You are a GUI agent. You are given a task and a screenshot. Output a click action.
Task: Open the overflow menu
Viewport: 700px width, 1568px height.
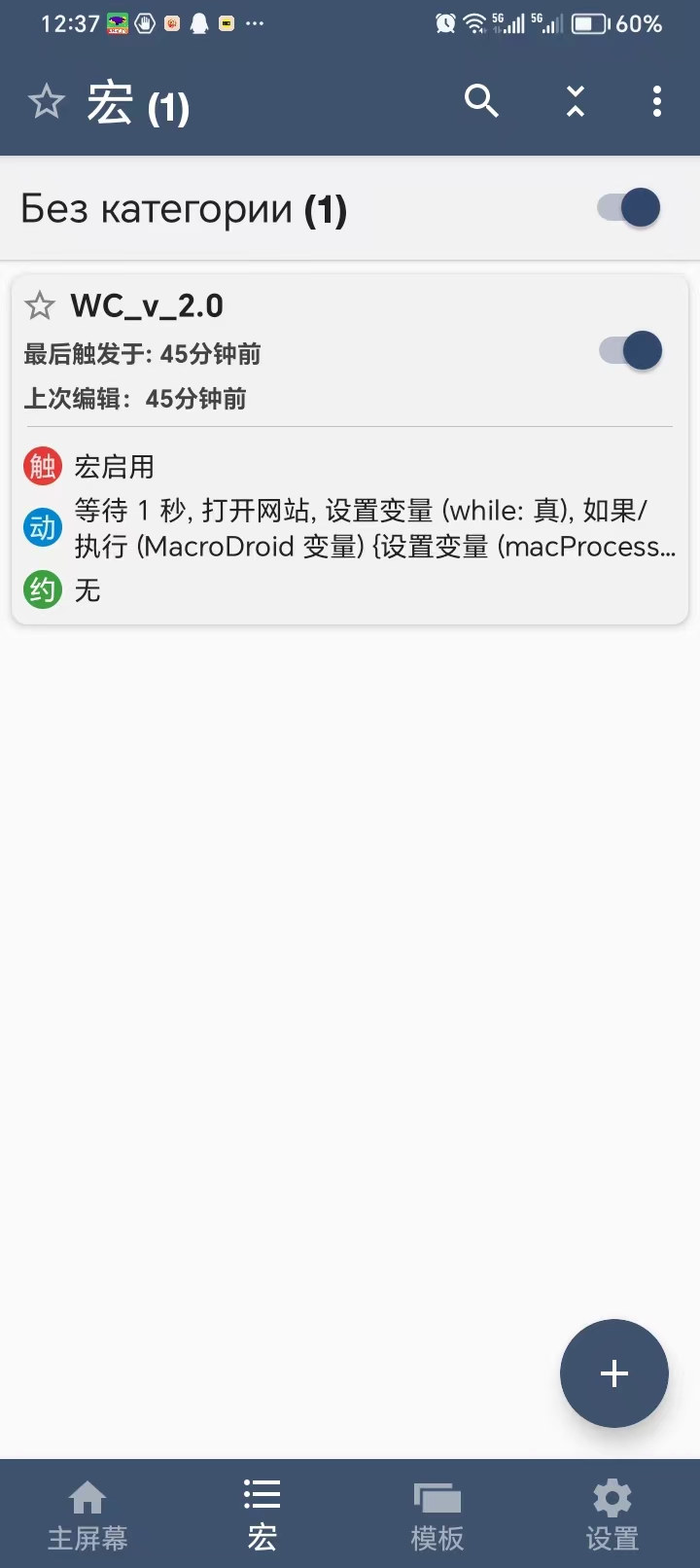(657, 100)
